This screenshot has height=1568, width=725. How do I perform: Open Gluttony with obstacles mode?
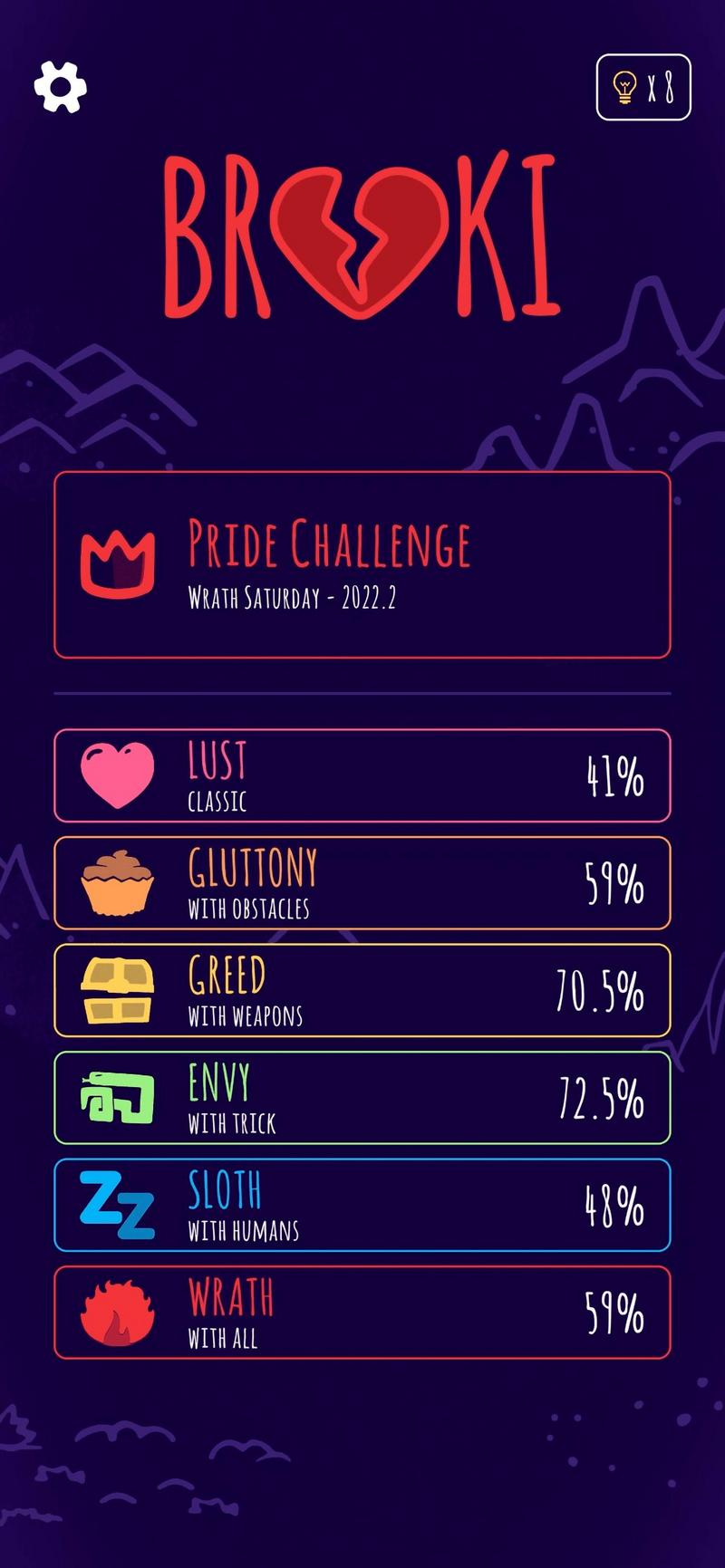point(362,882)
